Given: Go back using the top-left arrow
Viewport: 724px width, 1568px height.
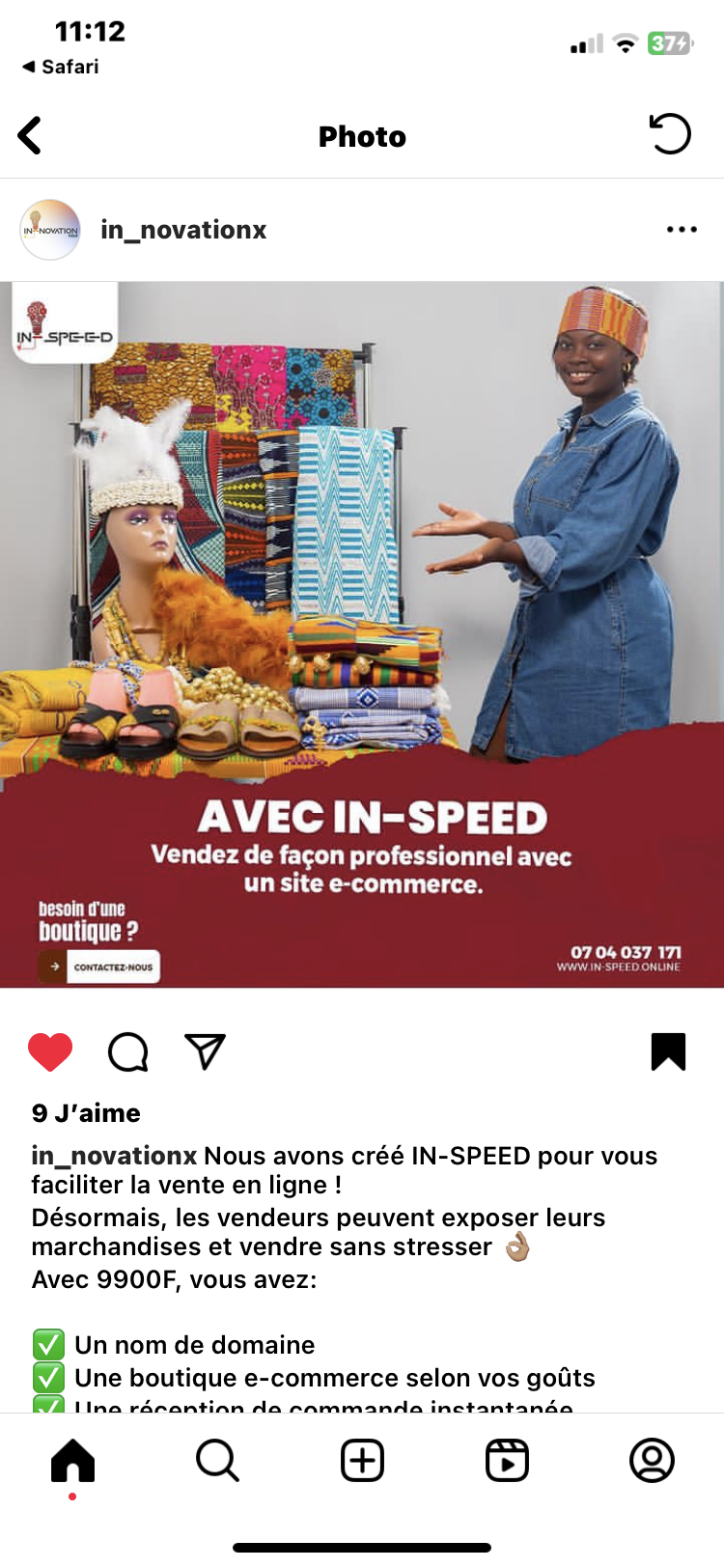Looking at the screenshot, I should (x=30, y=136).
